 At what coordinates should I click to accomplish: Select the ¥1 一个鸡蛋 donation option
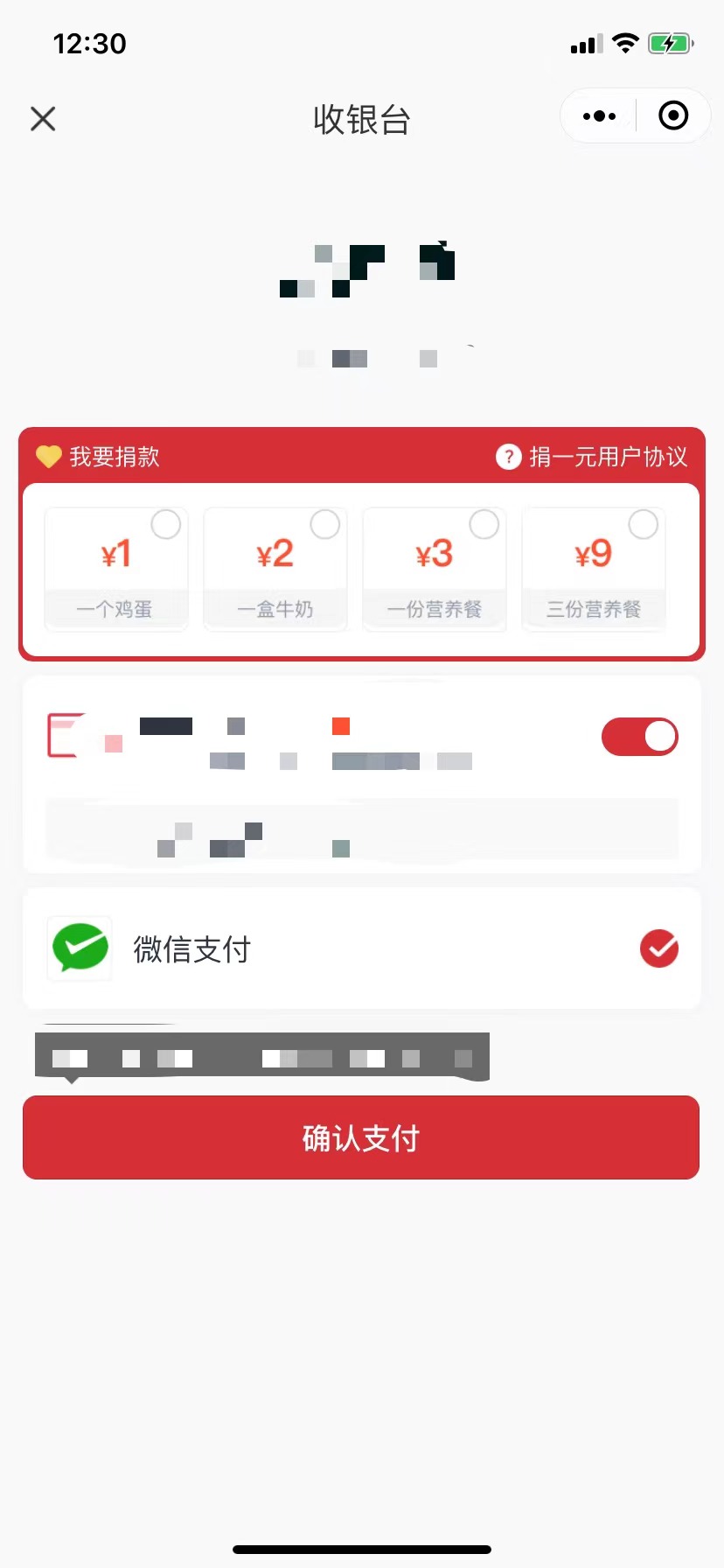pyautogui.click(x=115, y=567)
